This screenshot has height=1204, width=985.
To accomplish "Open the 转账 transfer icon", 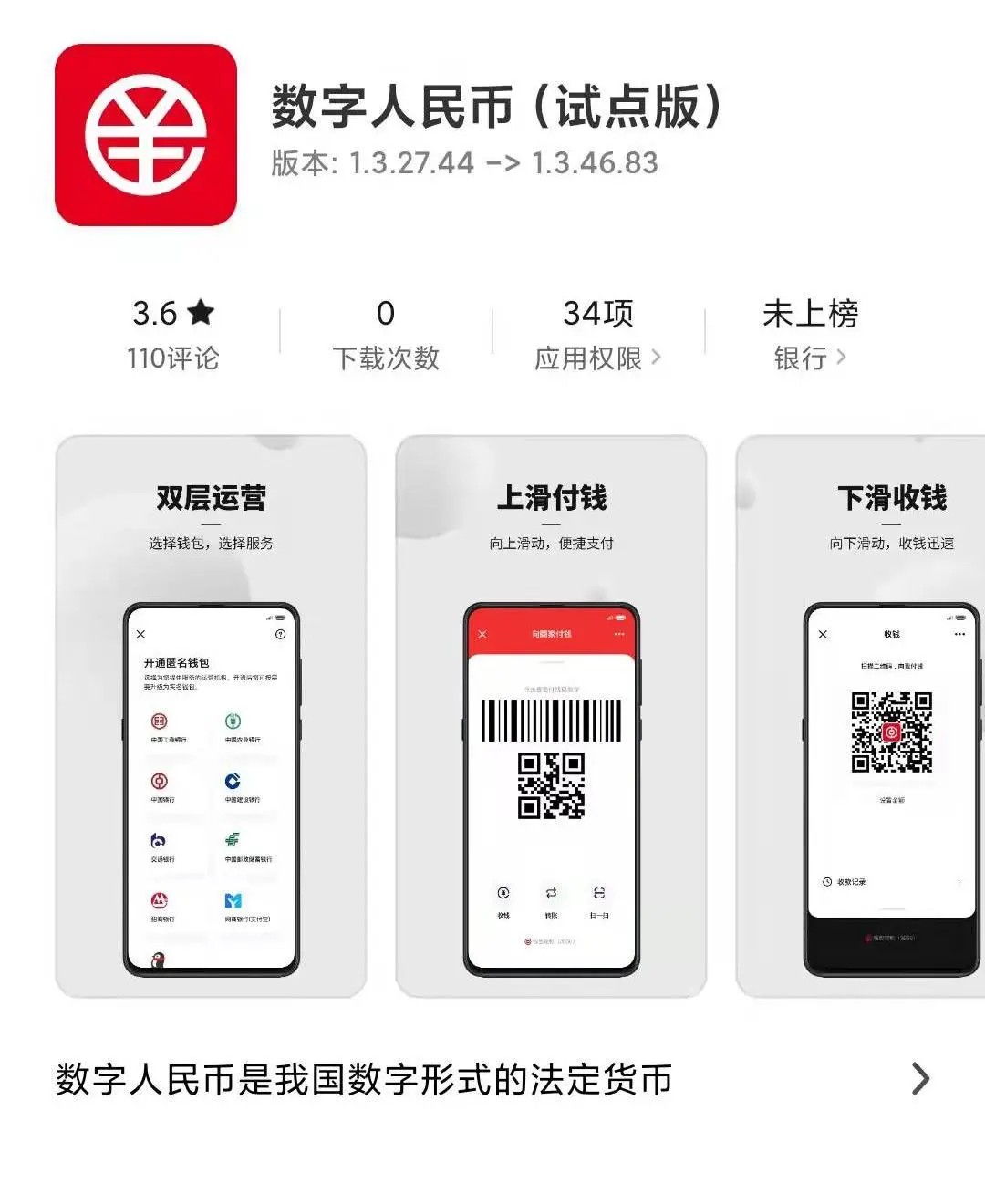I will [551, 893].
